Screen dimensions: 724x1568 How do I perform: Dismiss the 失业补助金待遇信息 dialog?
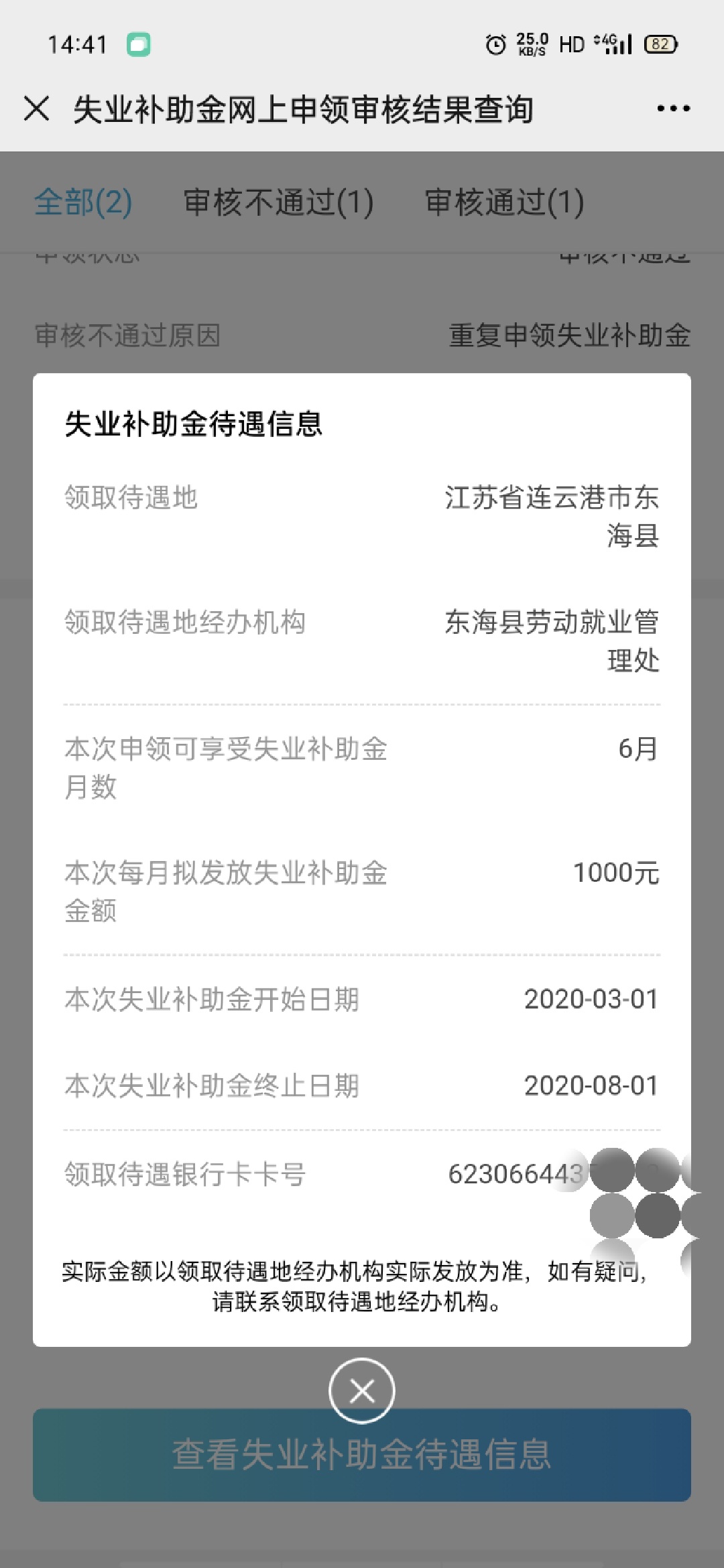(x=362, y=1391)
